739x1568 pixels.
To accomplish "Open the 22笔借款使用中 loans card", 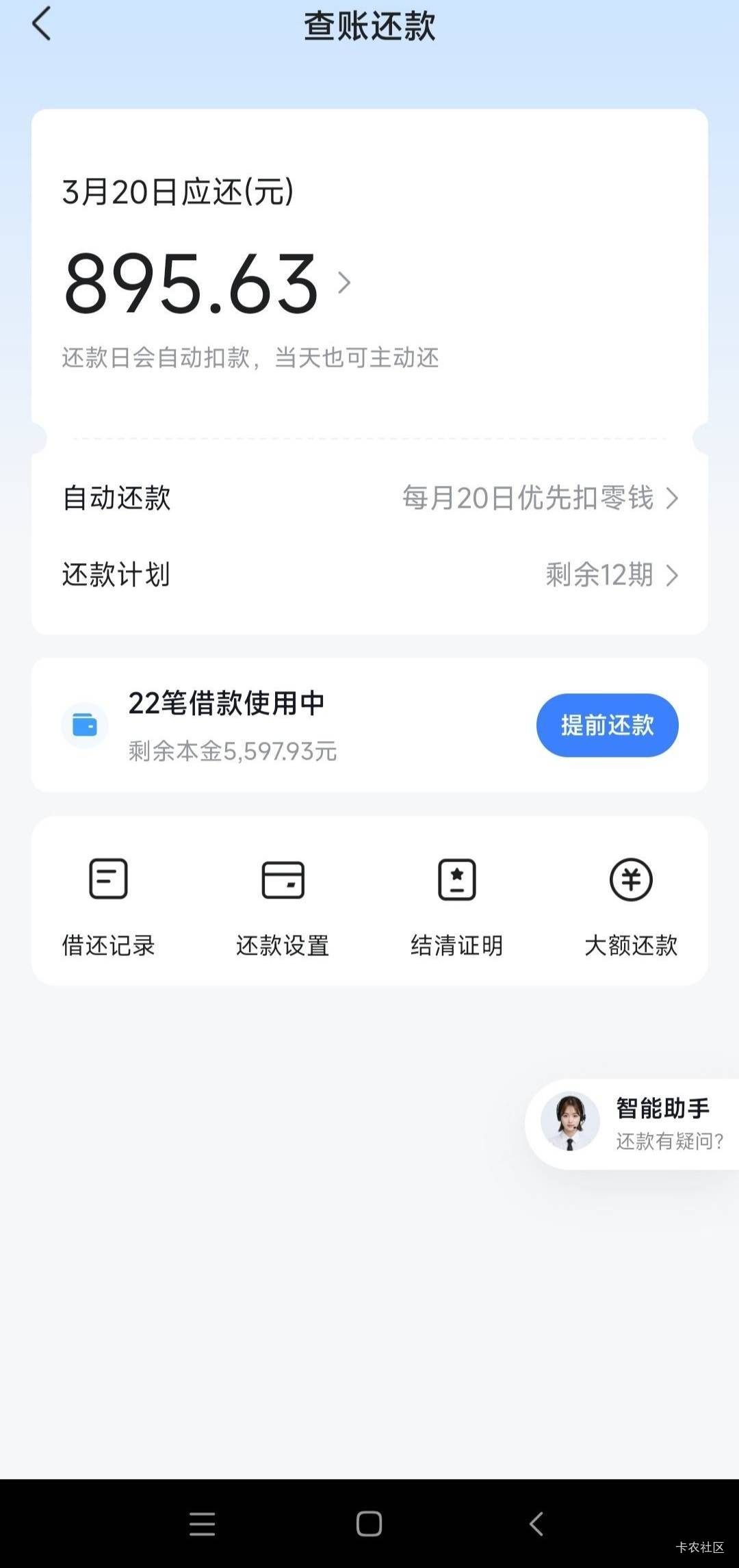I will point(274,725).
